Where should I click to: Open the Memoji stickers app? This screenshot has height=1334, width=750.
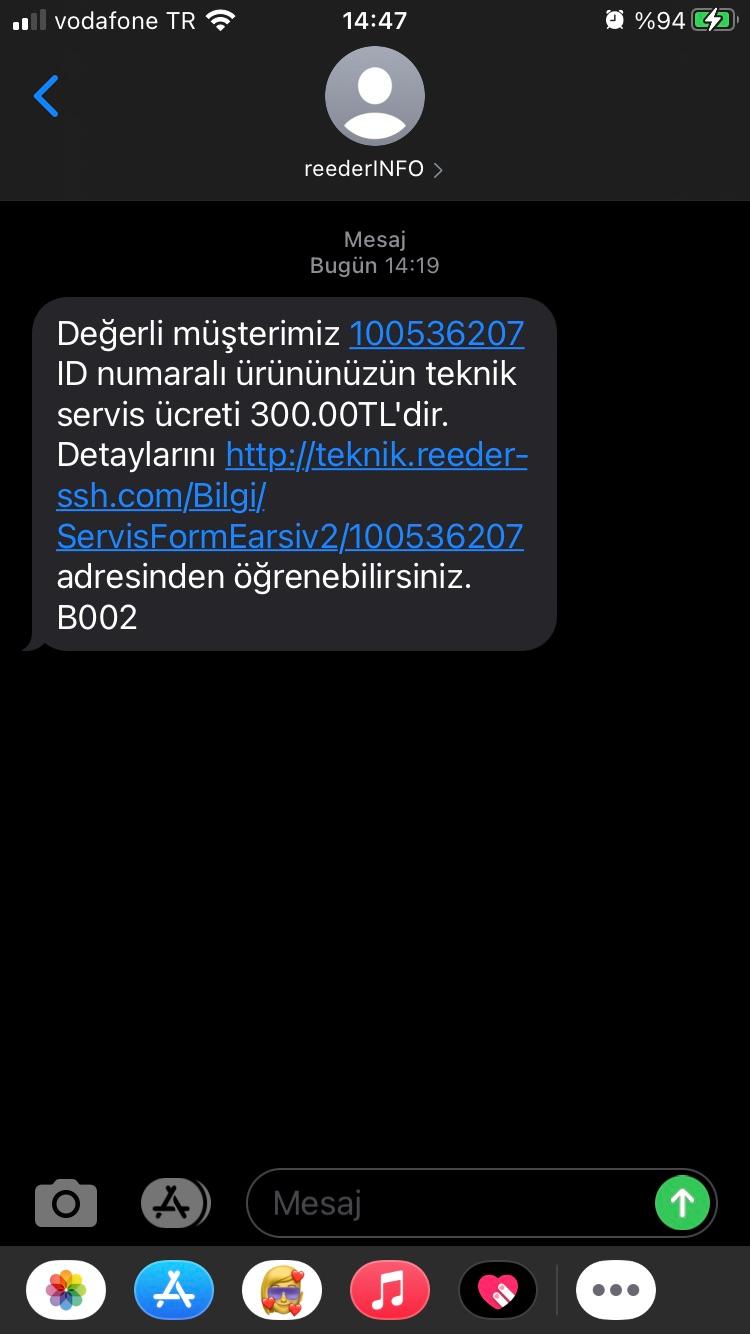282,1290
